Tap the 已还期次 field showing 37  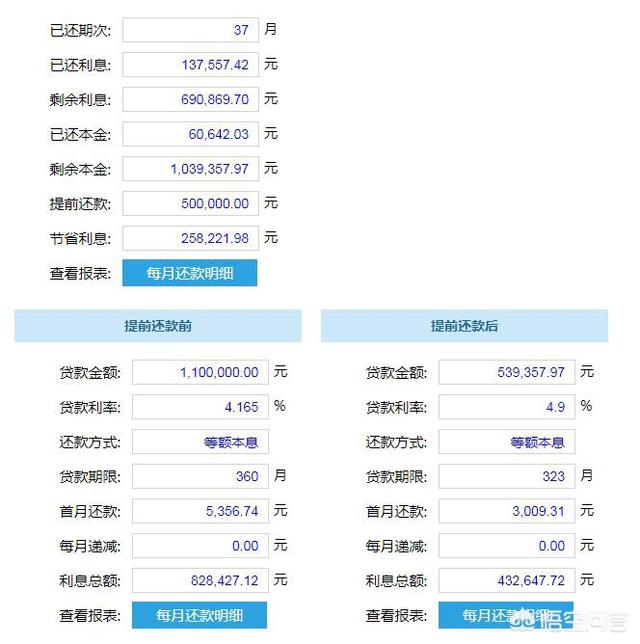coord(190,30)
